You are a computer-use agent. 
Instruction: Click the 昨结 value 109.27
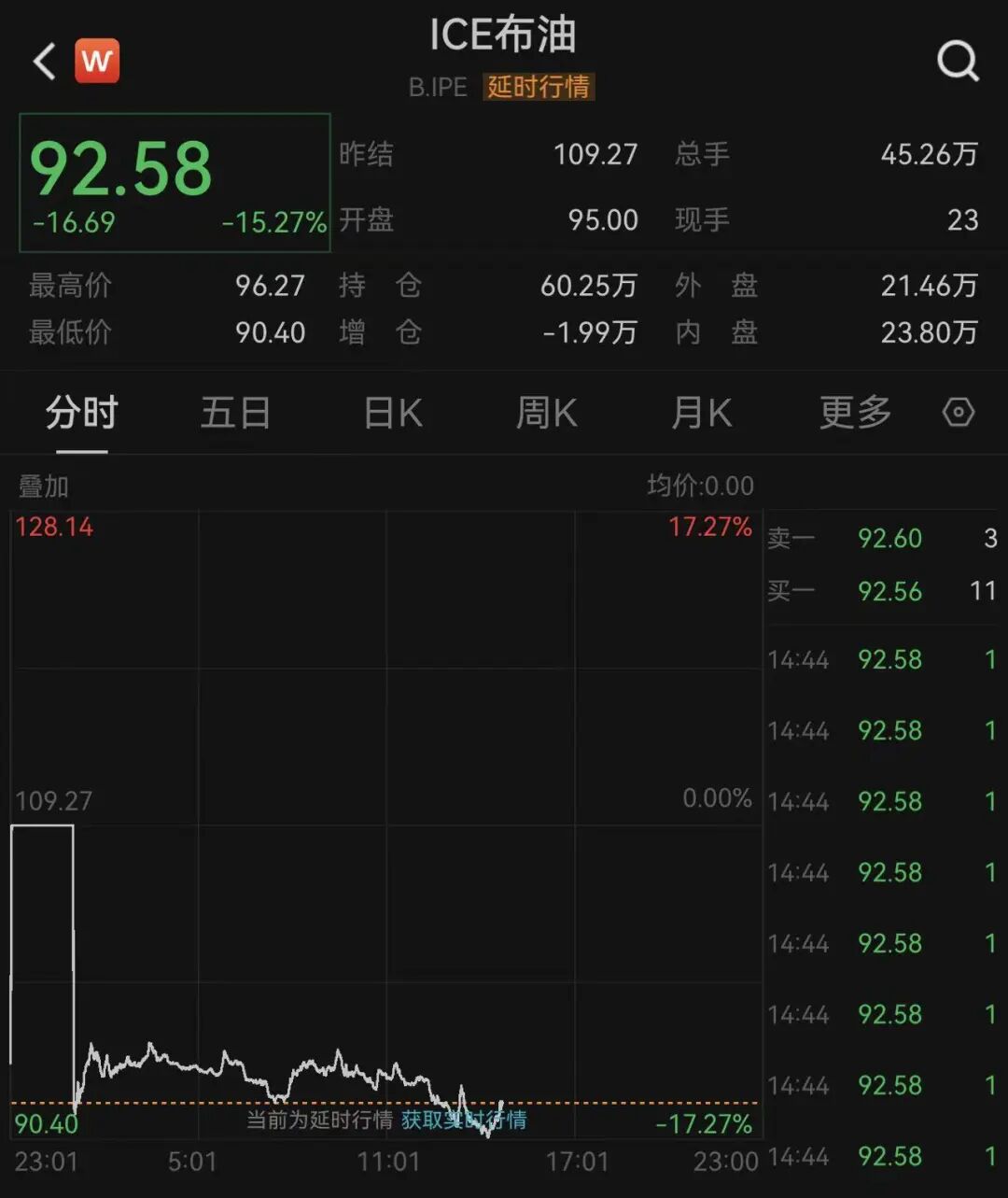point(595,155)
